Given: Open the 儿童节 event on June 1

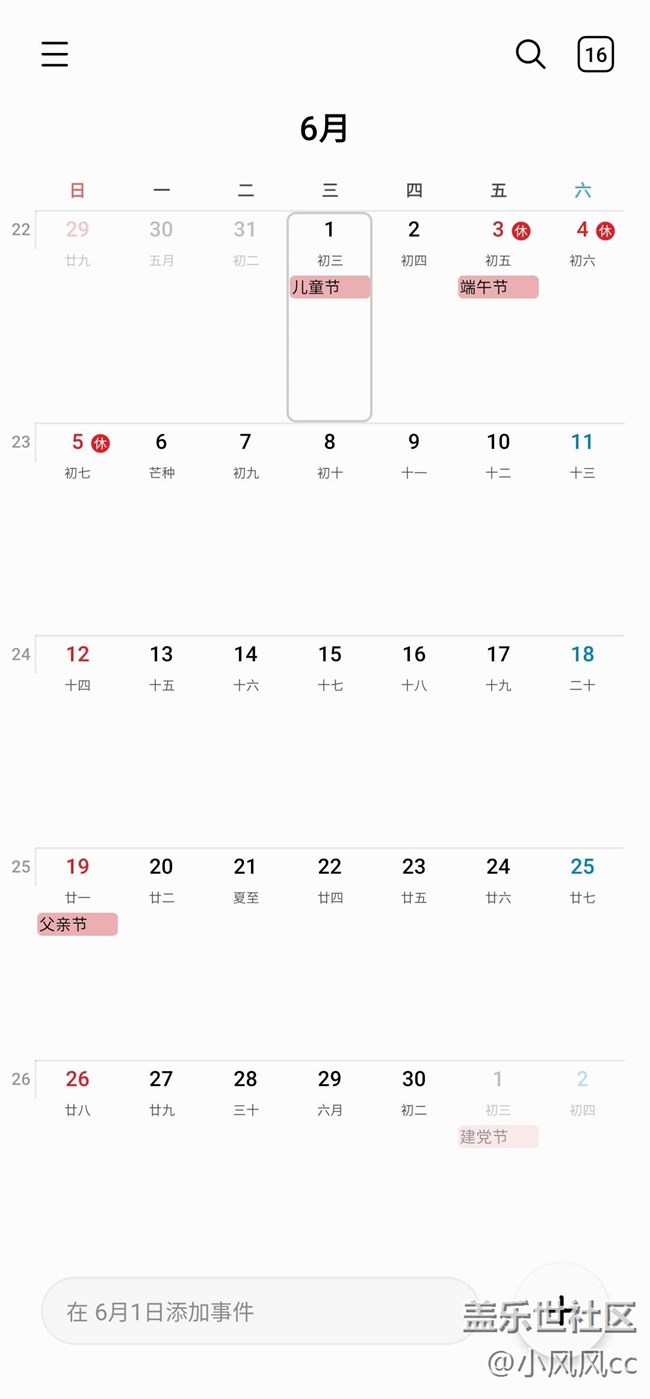Looking at the screenshot, I should (329, 288).
